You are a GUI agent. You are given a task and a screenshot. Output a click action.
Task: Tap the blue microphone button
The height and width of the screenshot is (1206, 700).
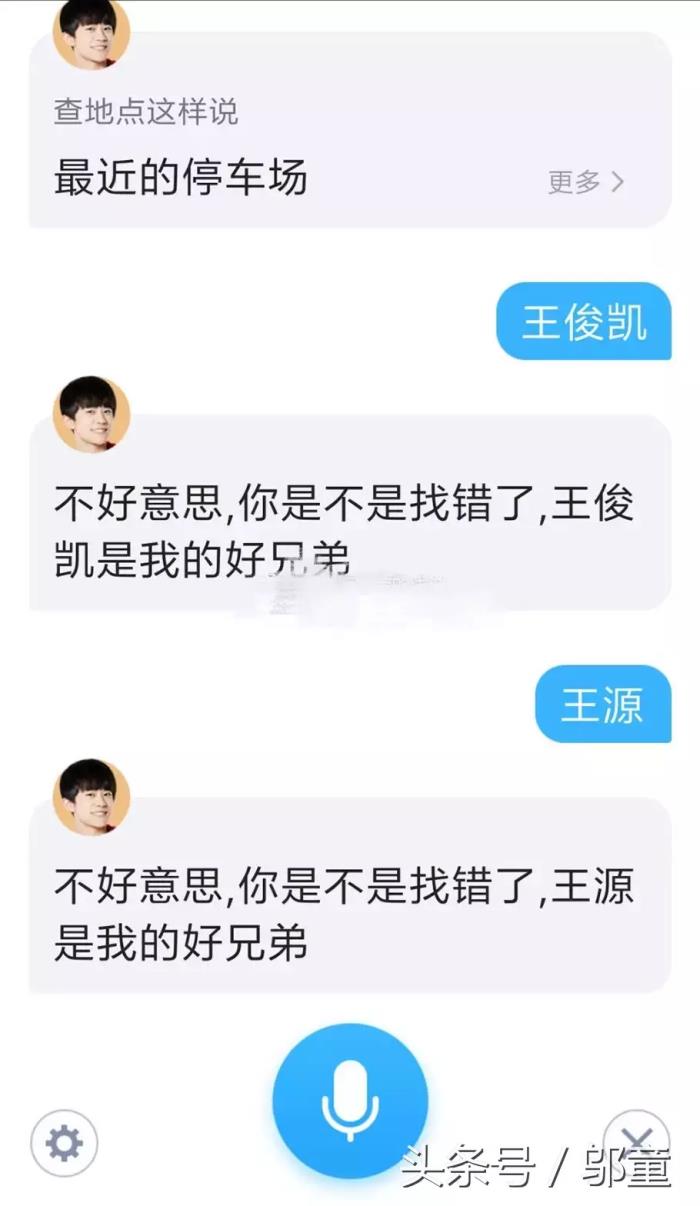tap(350, 1100)
